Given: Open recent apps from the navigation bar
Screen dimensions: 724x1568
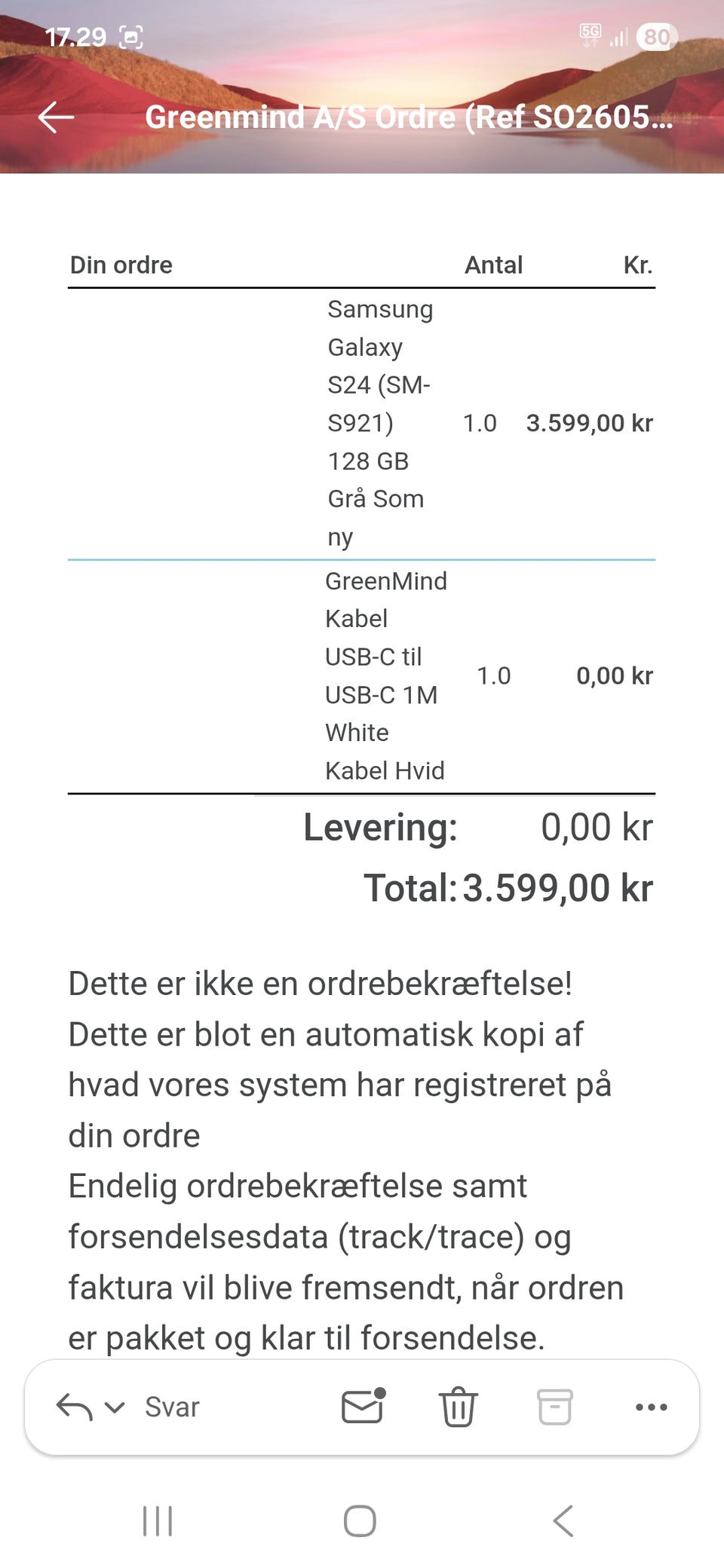Looking at the screenshot, I should point(158,1521).
